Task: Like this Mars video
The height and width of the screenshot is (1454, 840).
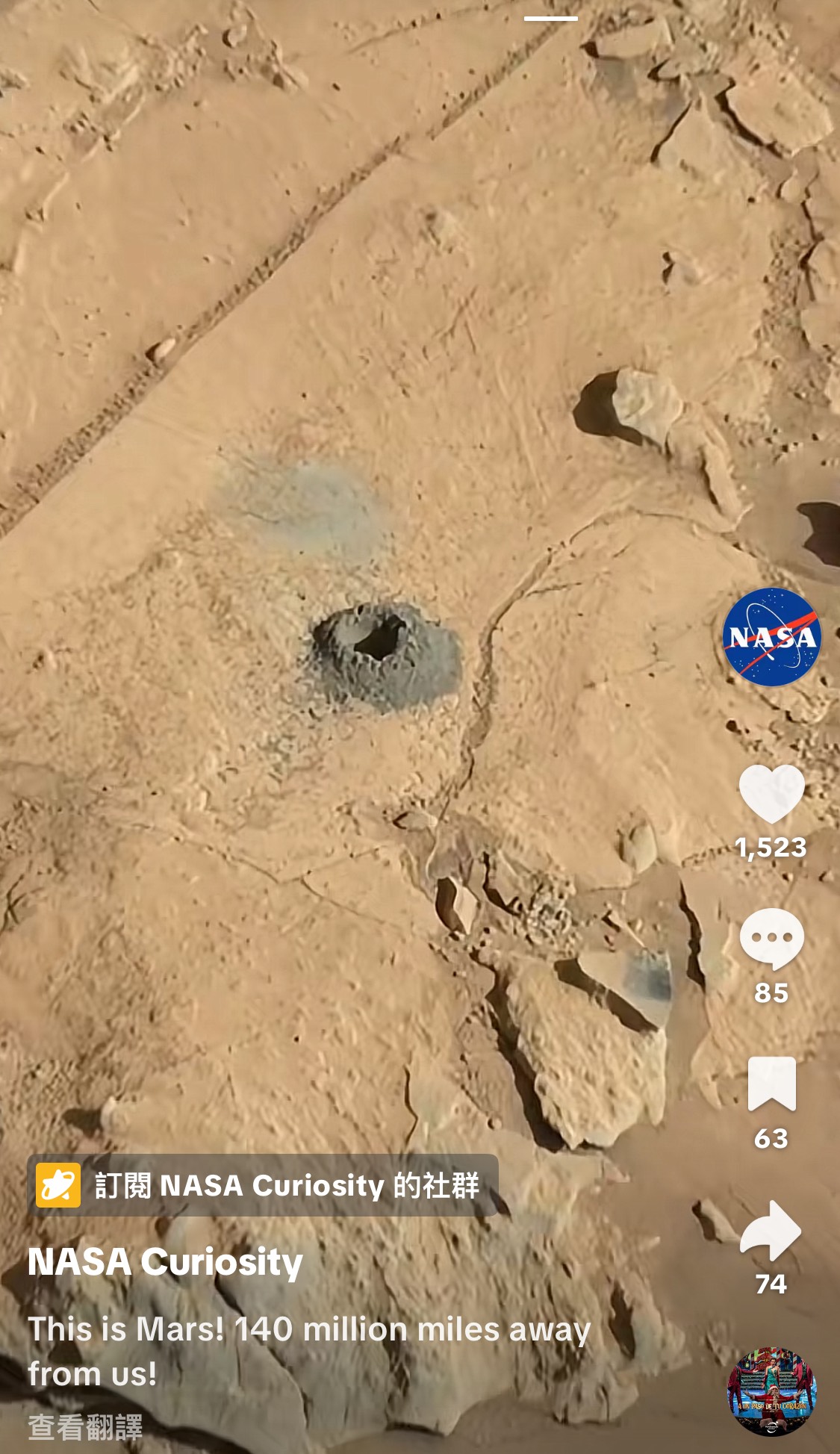Action: point(771,795)
